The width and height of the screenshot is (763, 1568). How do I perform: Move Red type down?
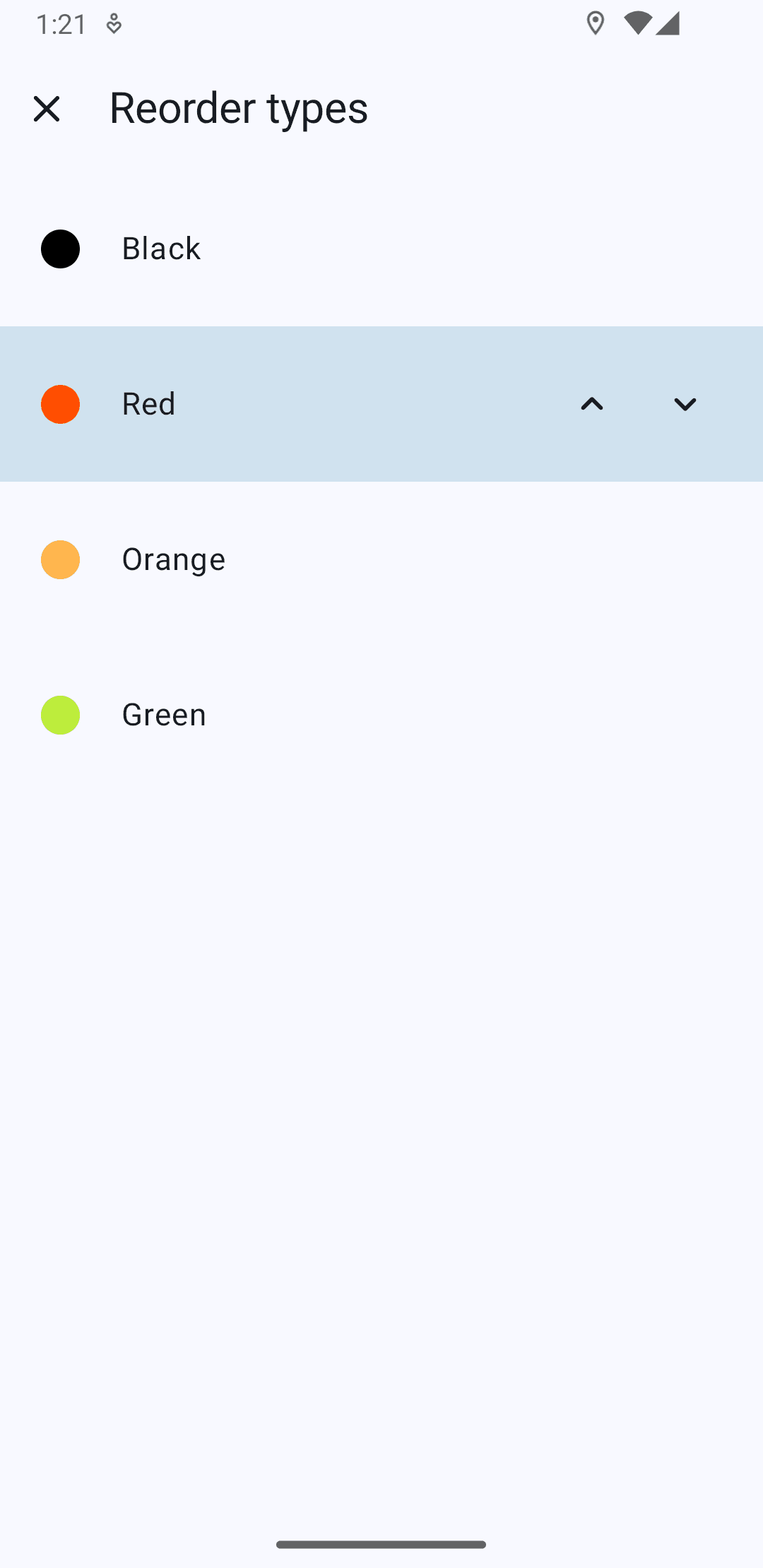(x=685, y=404)
